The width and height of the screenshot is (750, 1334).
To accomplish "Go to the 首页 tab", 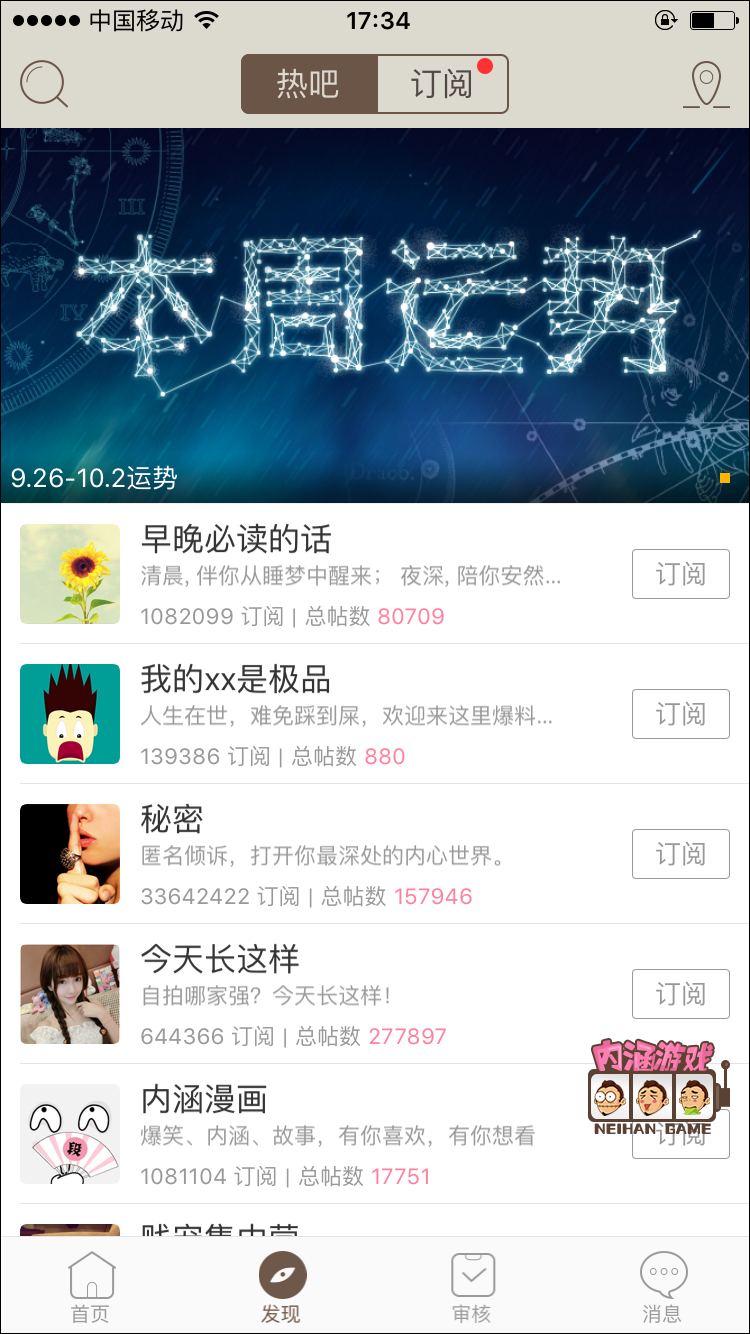I will [91, 1288].
